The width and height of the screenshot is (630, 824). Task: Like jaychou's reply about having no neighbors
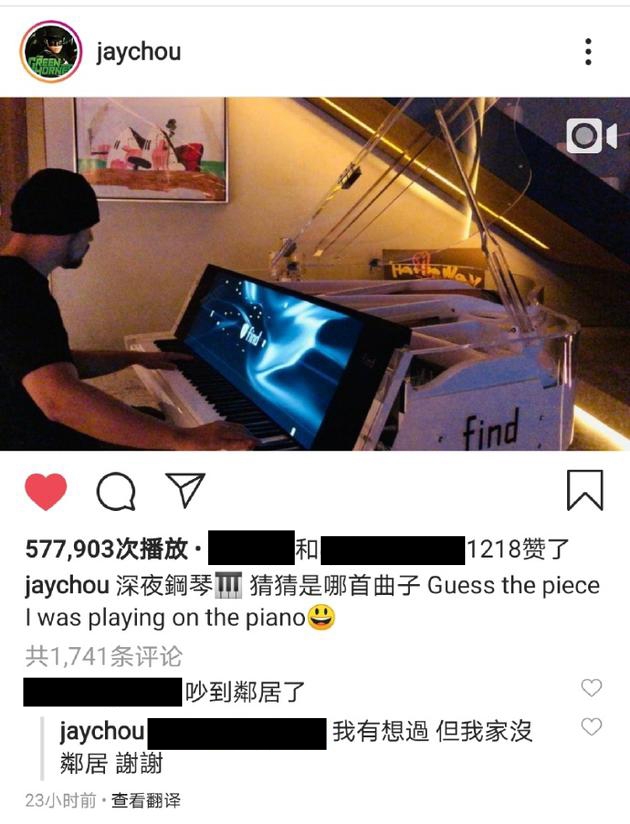pos(592,727)
